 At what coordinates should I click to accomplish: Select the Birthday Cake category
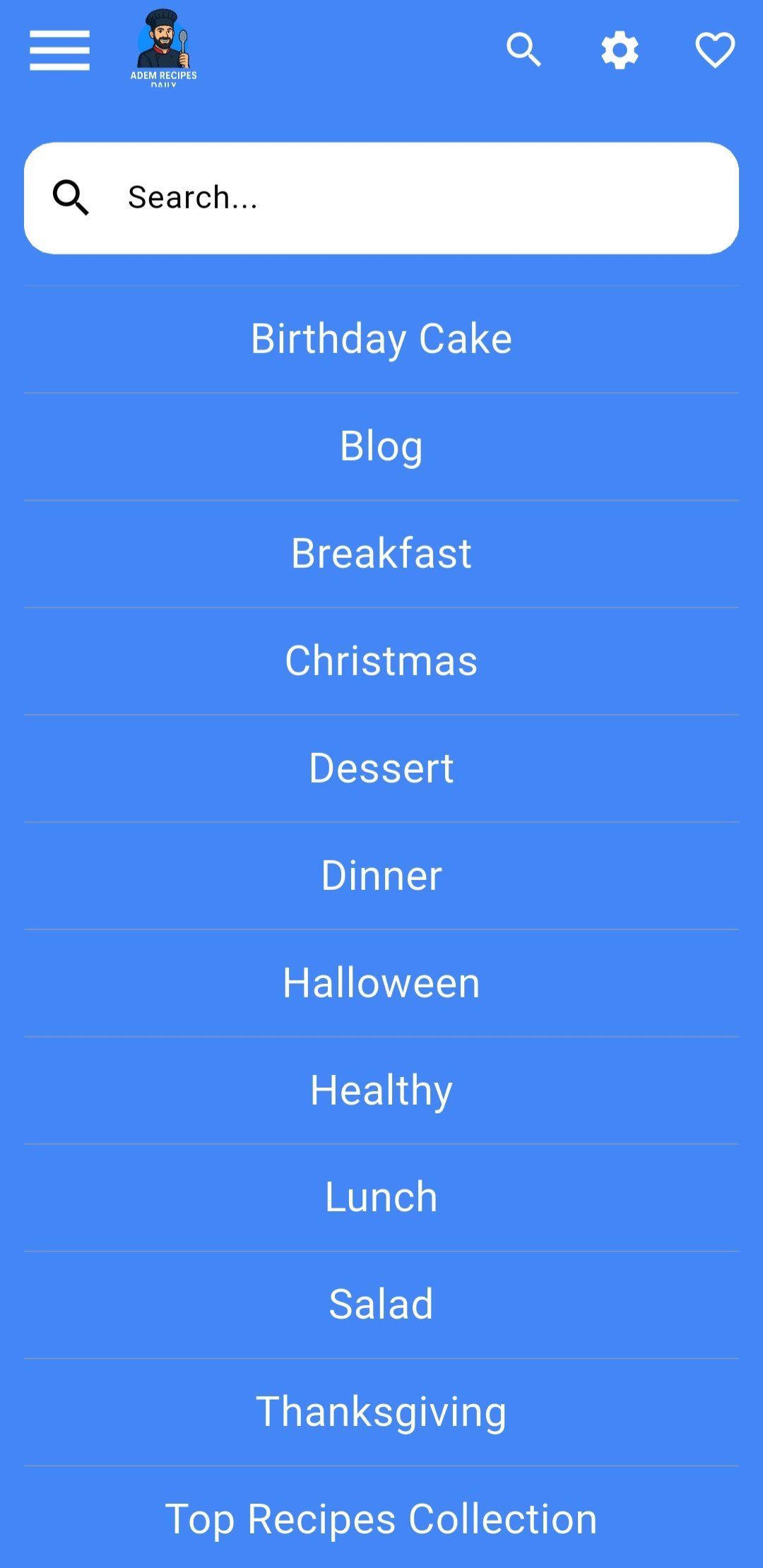[381, 338]
